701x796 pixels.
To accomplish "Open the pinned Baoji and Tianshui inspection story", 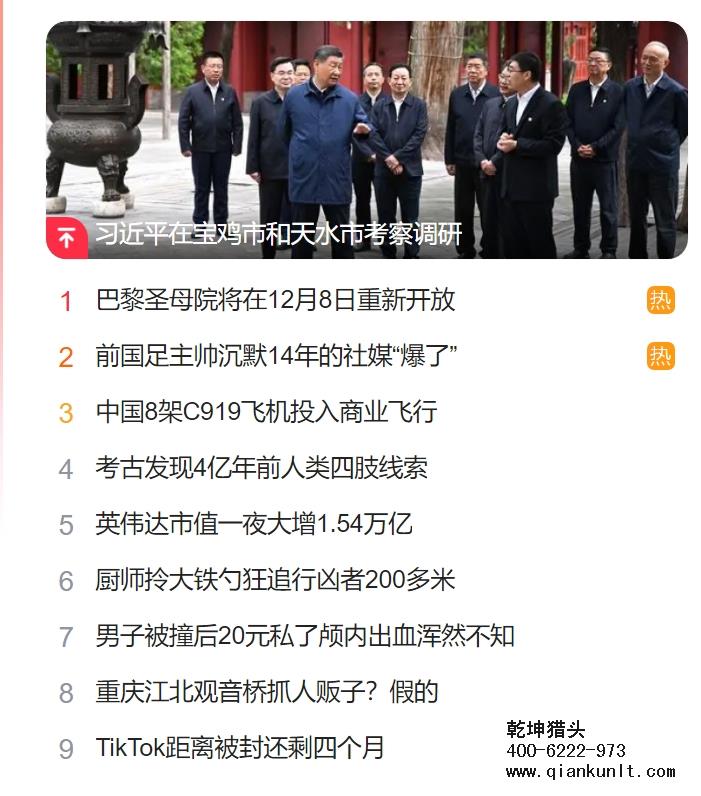I will (278, 234).
